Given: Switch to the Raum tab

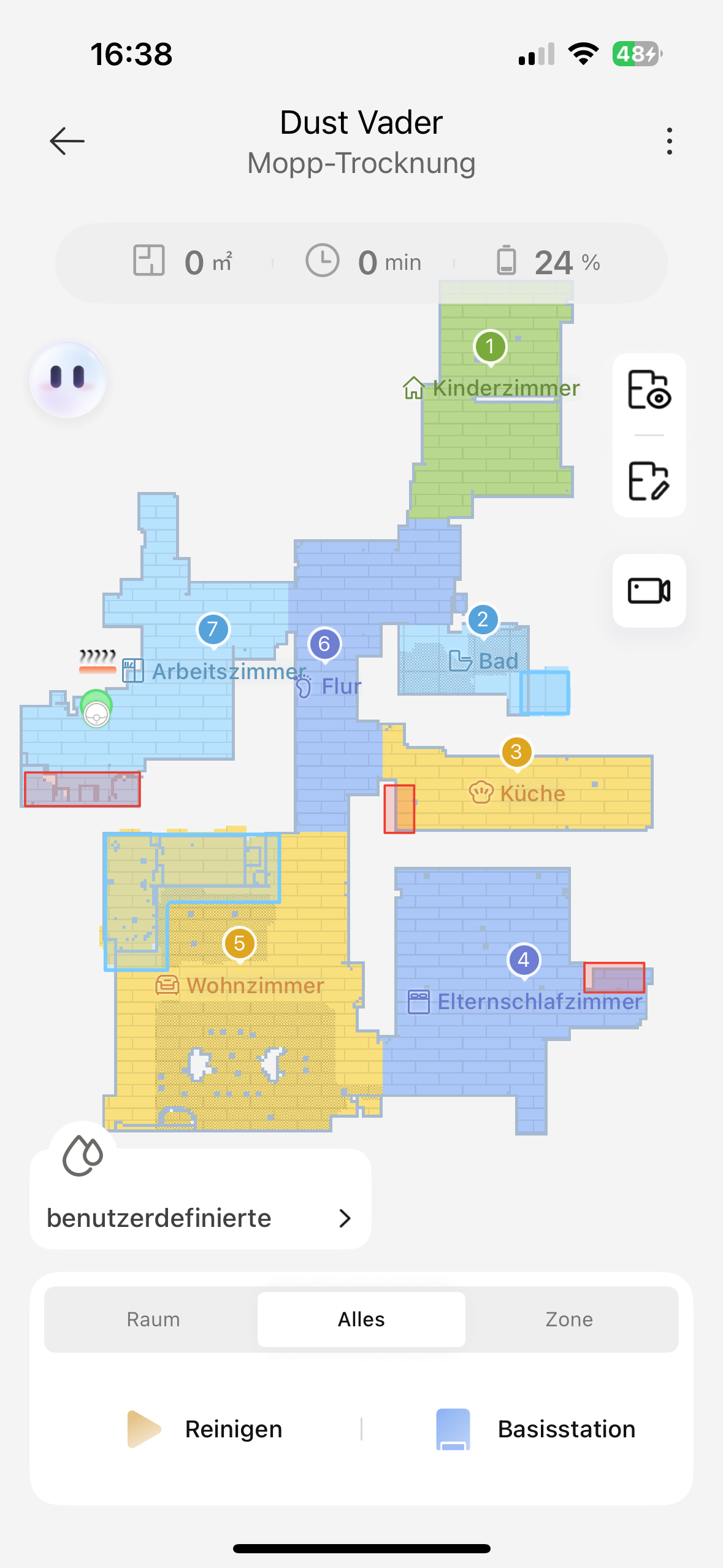Looking at the screenshot, I should 153,1319.
